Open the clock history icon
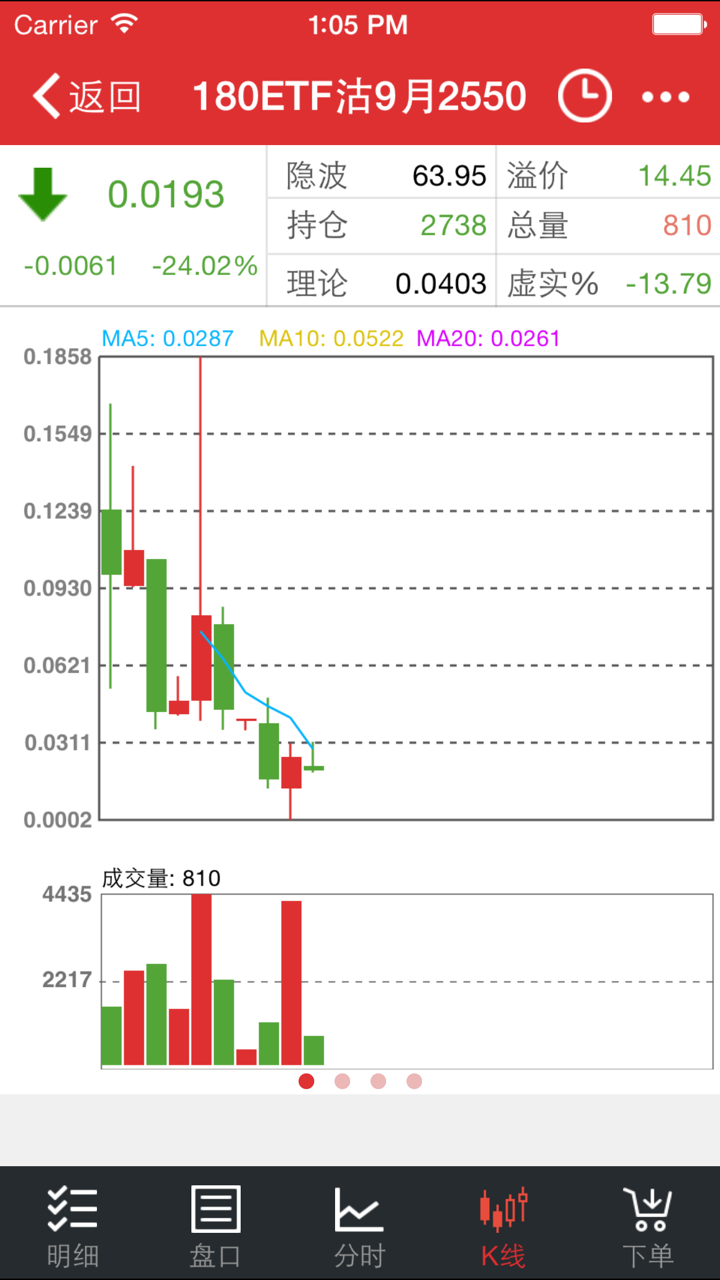720x1280 pixels. pyautogui.click(x=584, y=96)
